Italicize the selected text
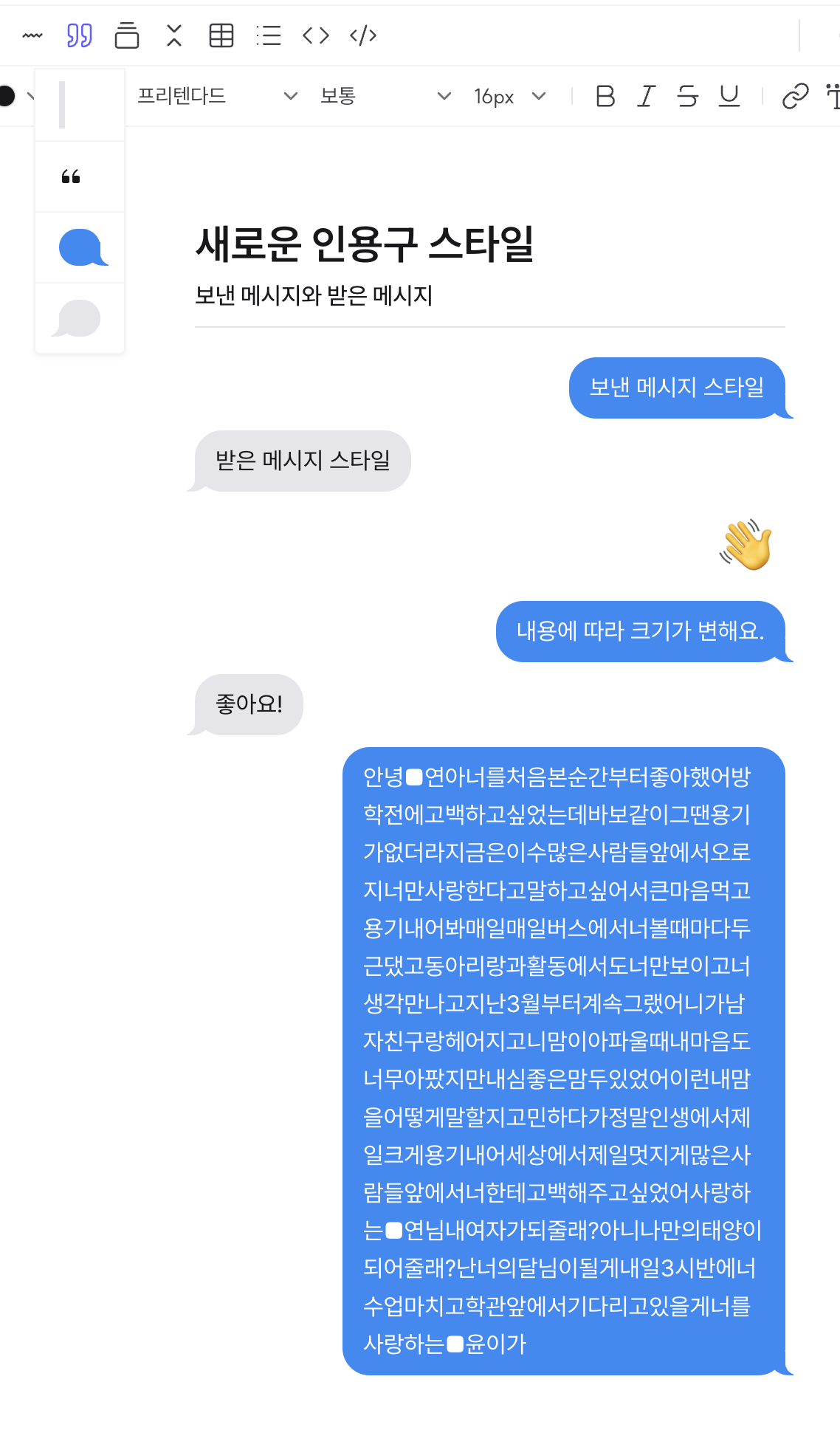 point(647,96)
